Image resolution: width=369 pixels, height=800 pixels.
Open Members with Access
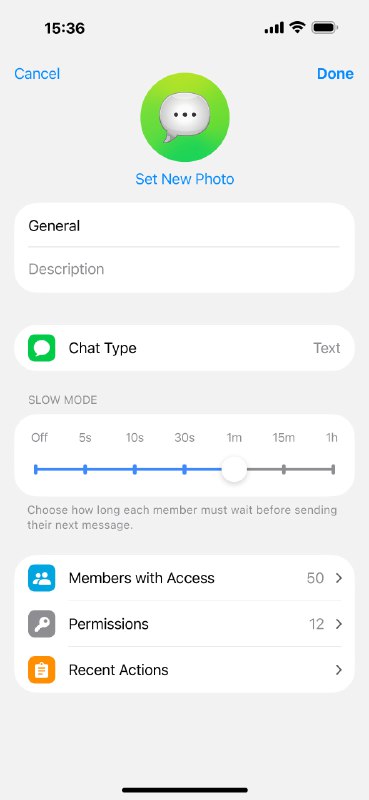coord(184,578)
